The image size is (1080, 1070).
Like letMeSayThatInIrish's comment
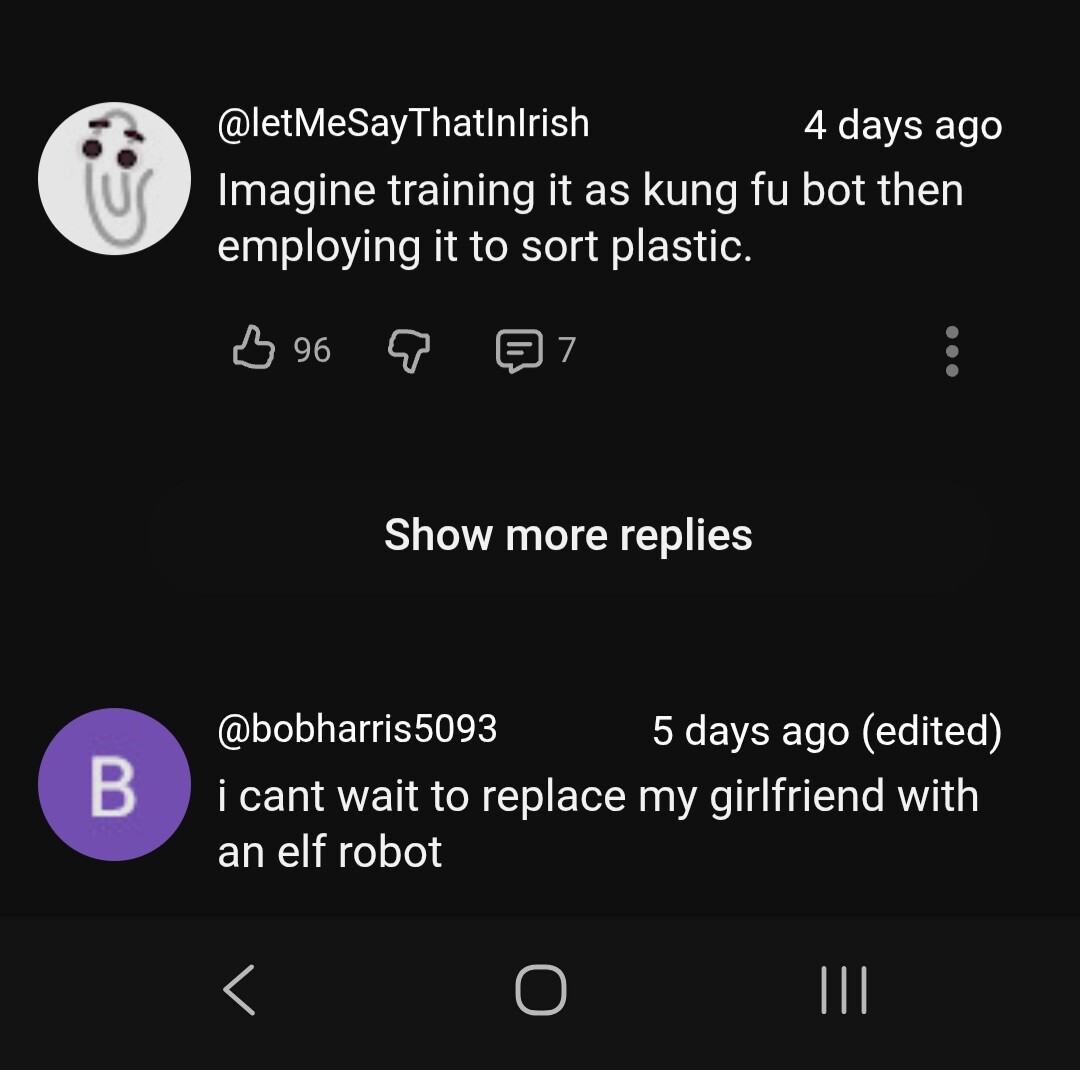(253, 349)
